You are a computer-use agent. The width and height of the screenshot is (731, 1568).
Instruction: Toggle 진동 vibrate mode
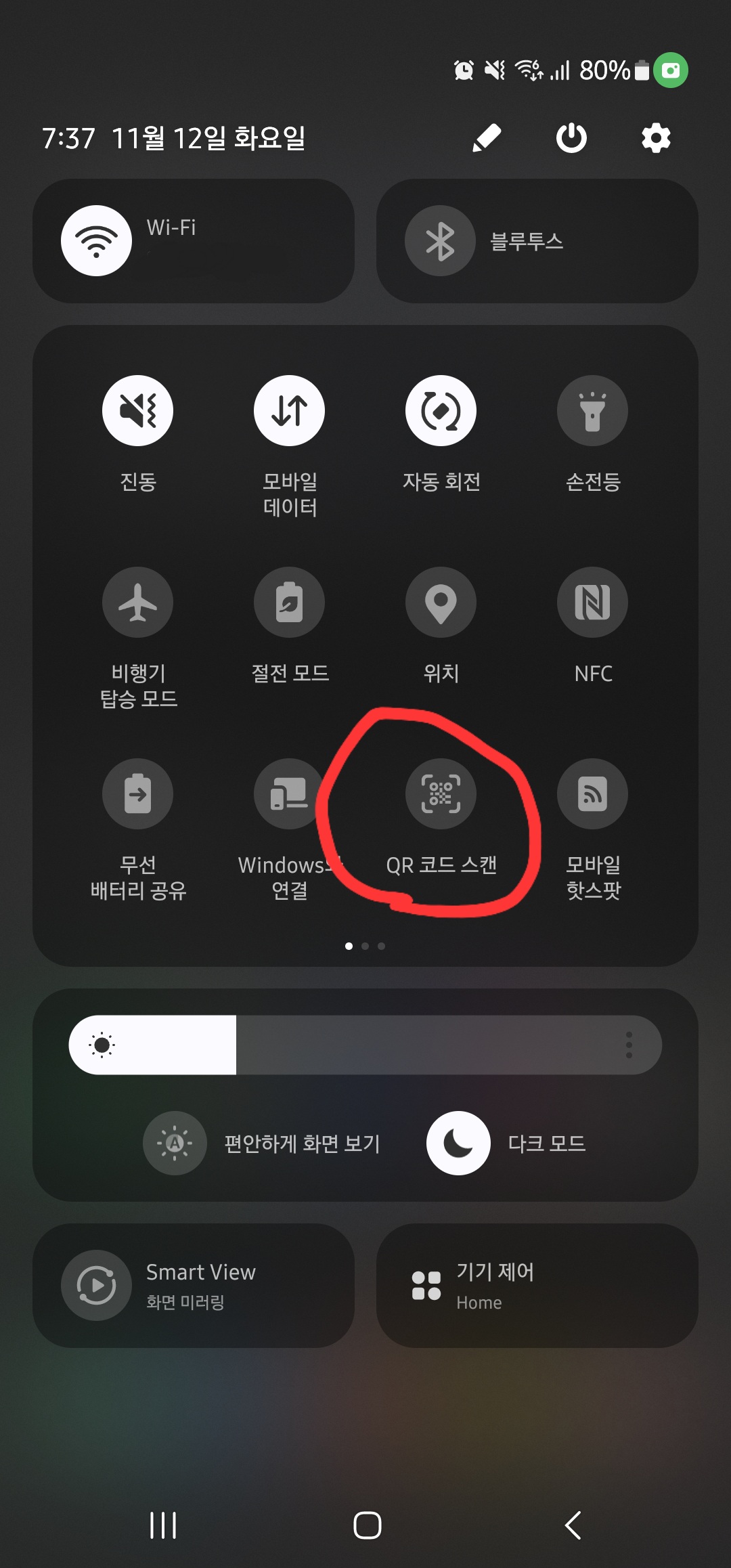[x=138, y=410]
